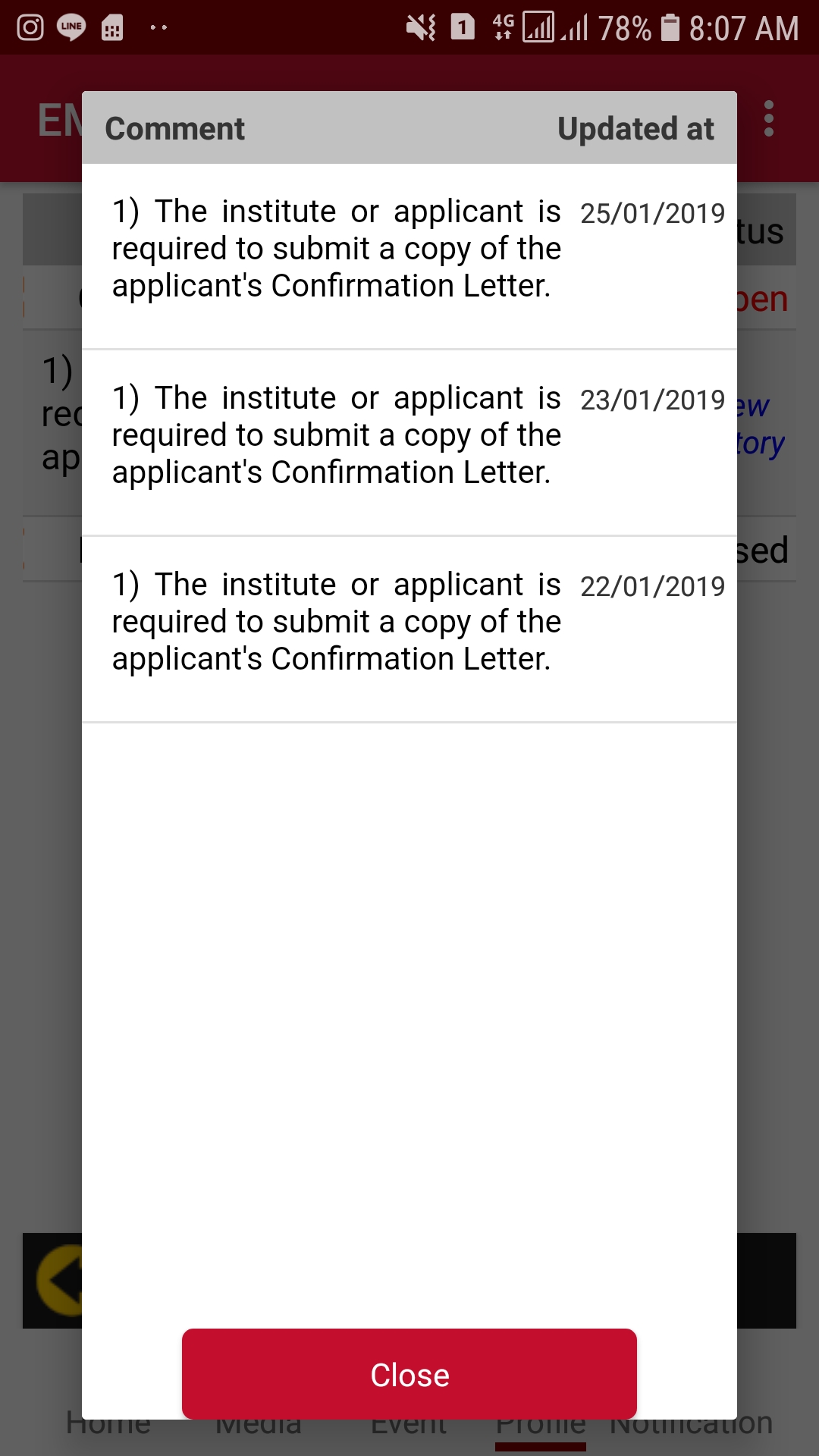Close the comment history dialog

(x=409, y=1374)
